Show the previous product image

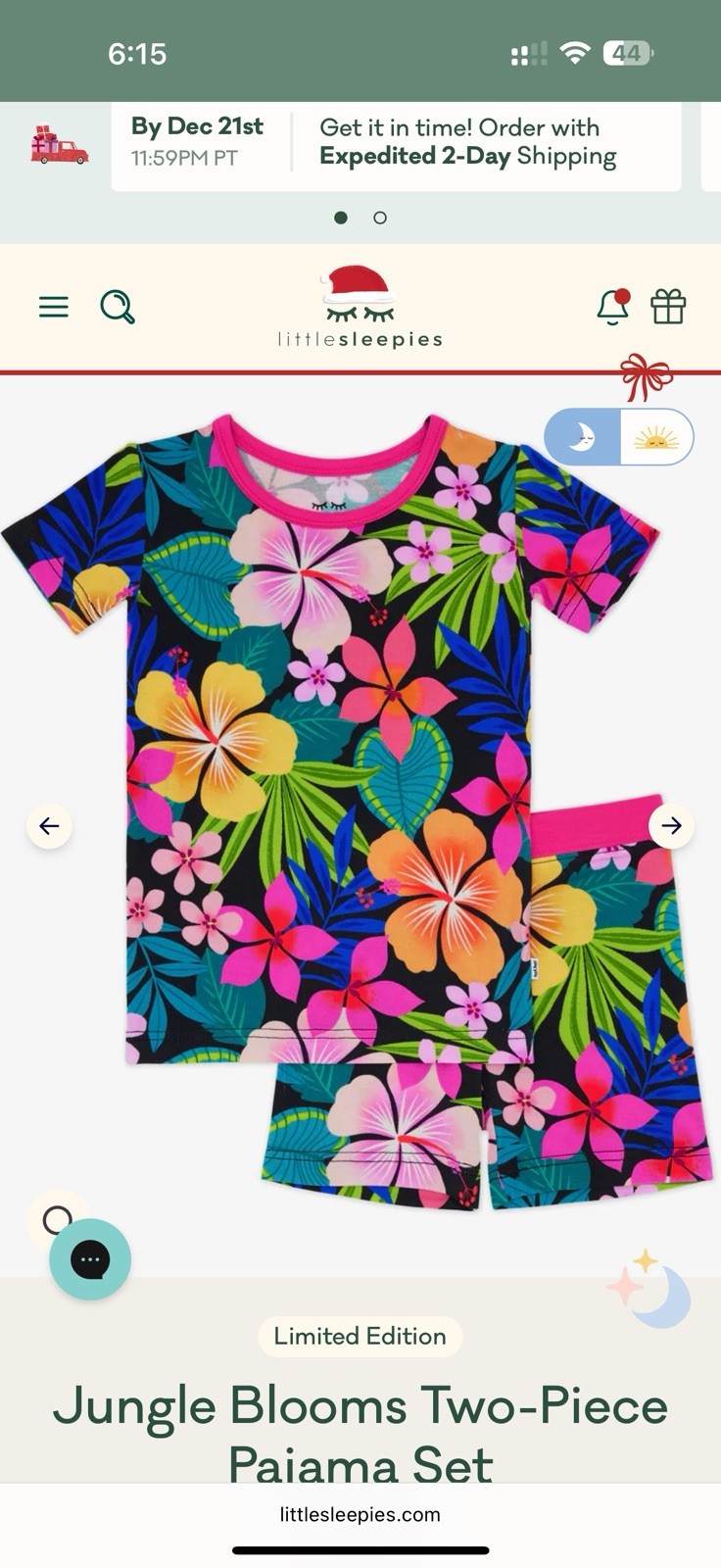pos(49,826)
